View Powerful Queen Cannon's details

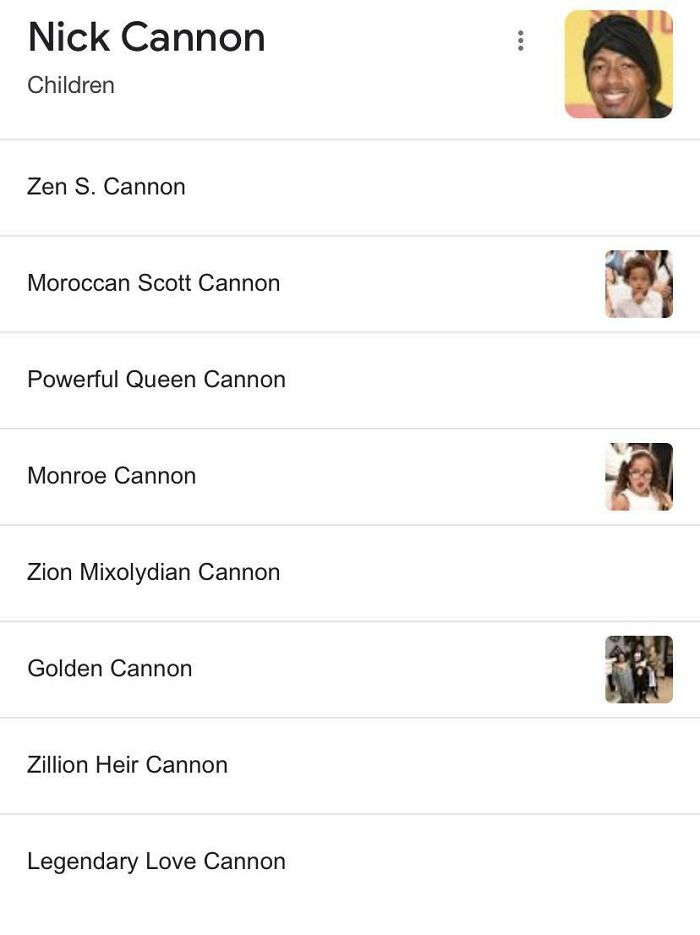pyautogui.click(x=156, y=380)
